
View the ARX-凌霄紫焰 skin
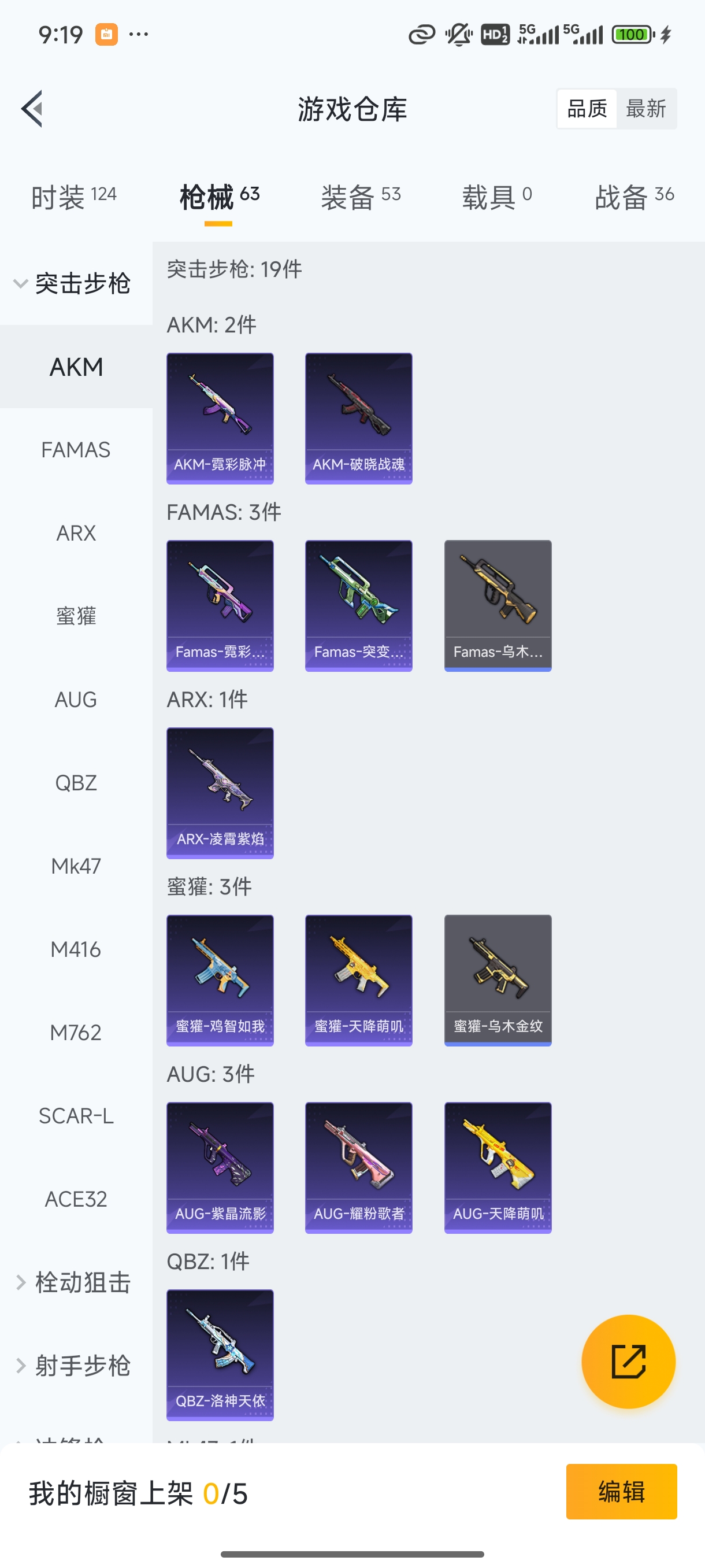[x=220, y=793]
